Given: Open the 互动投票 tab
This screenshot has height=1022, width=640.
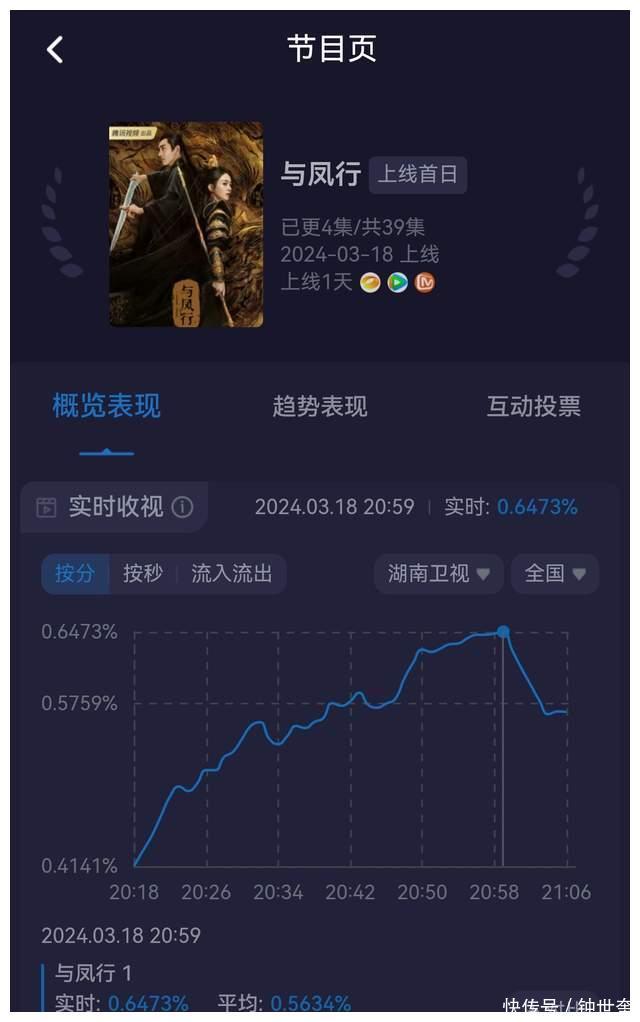Looking at the screenshot, I should click(533, 406).
